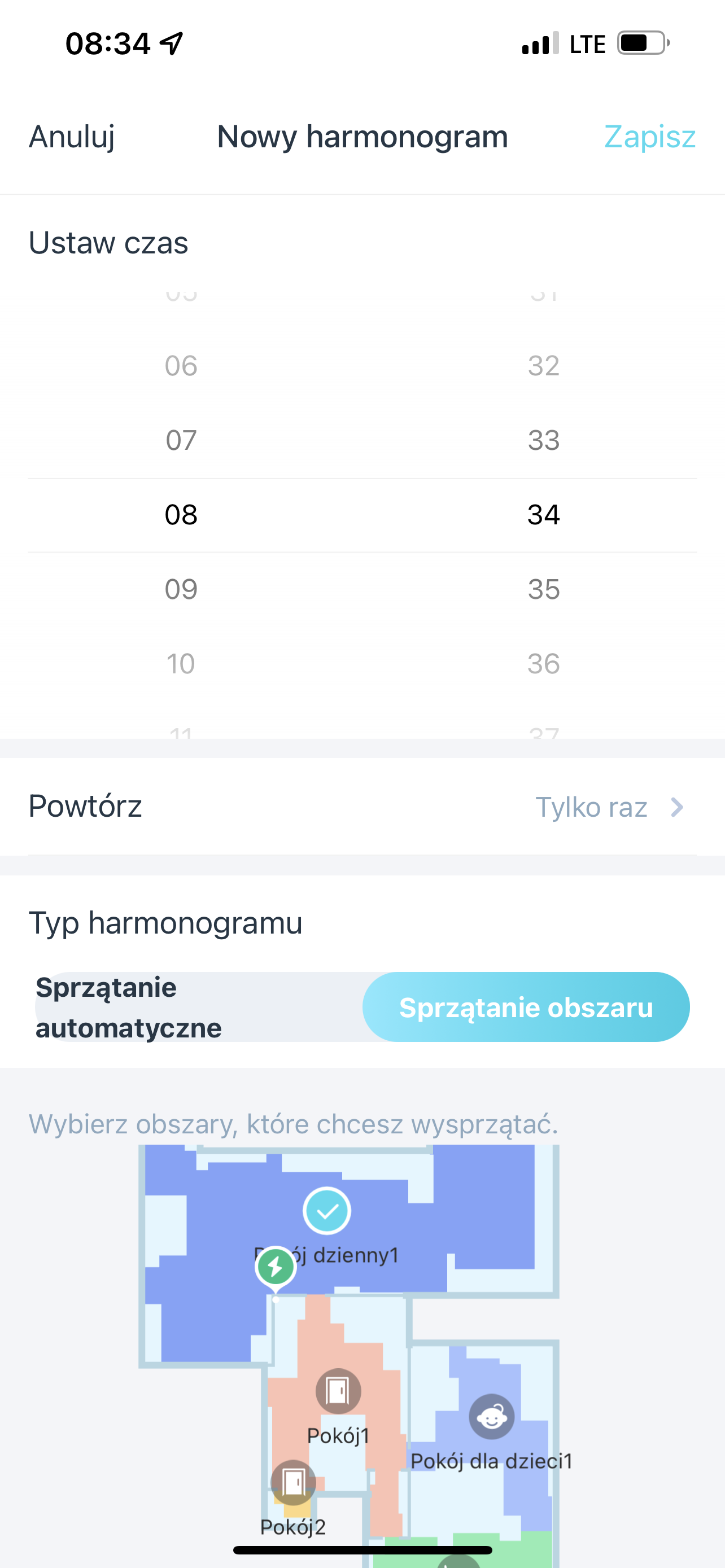Open the Powtórz repeat setting
Viewport: 725px width, 1568px height.
(362, 807)
